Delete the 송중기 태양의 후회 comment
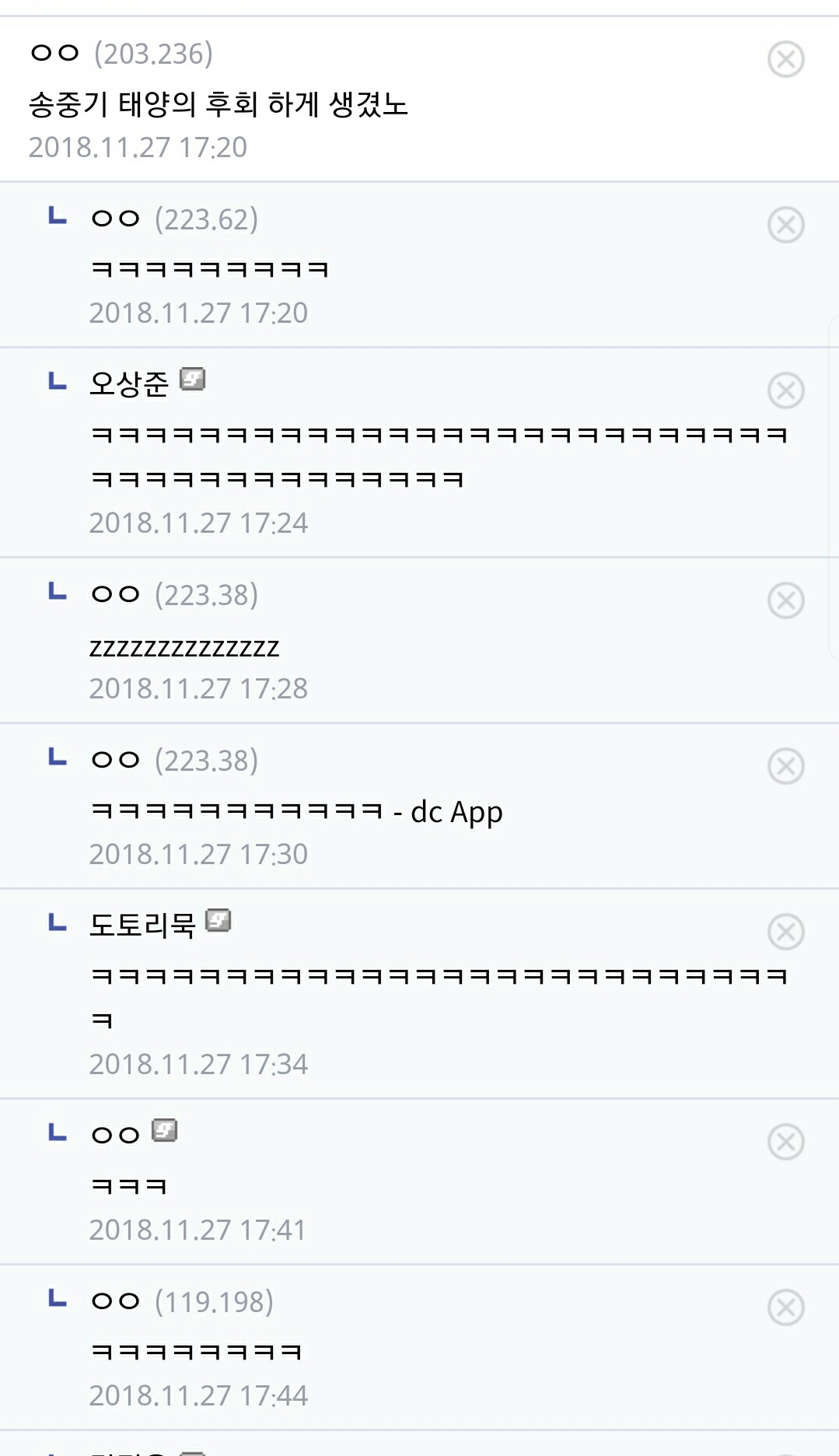Screen dimensions: 839x1456 [785, 59]
